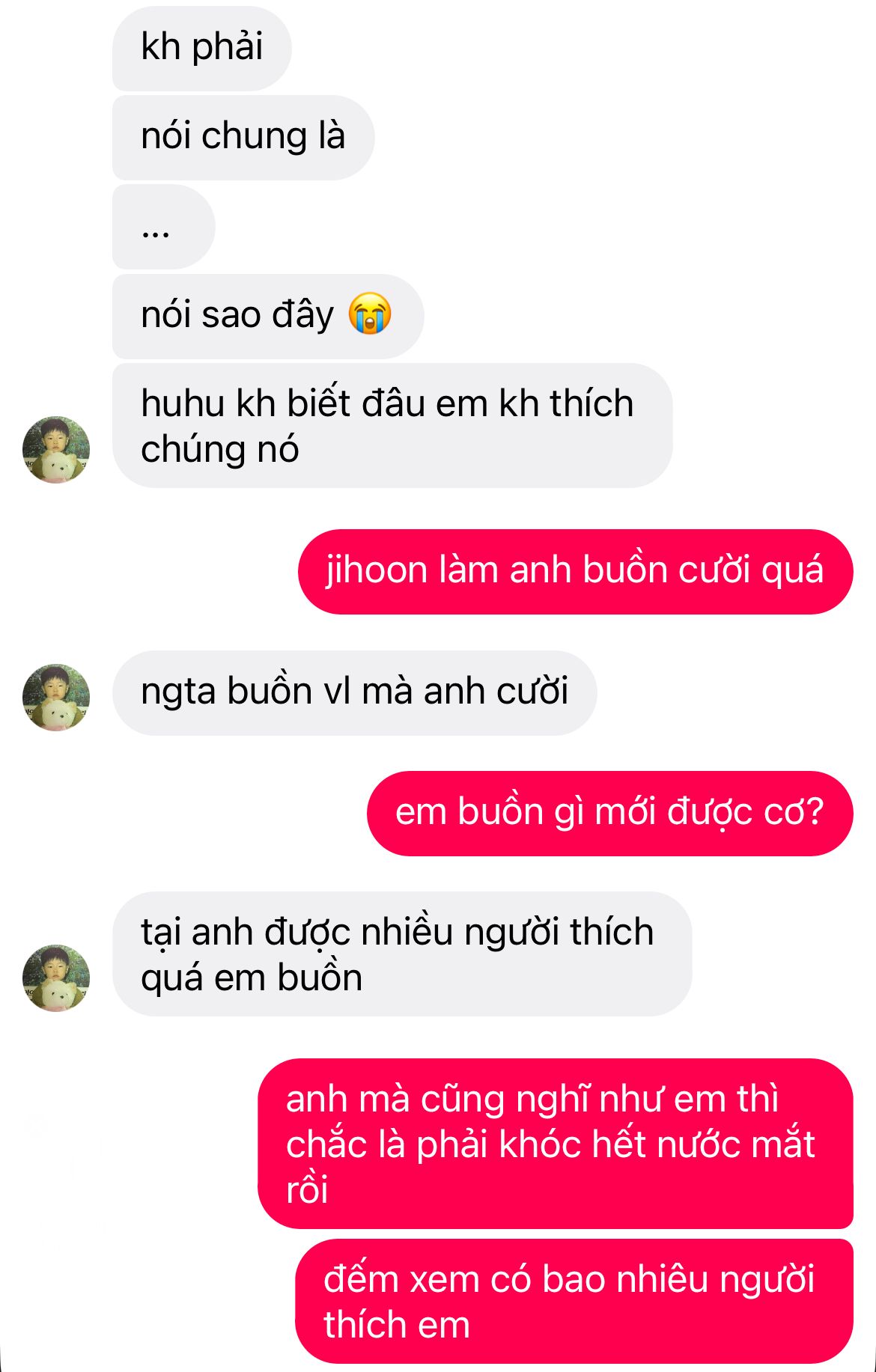This screenshot has width=876, height=1372.
Task: Tap avatar next to "ngta buồn vl" message
Action: 56,697
